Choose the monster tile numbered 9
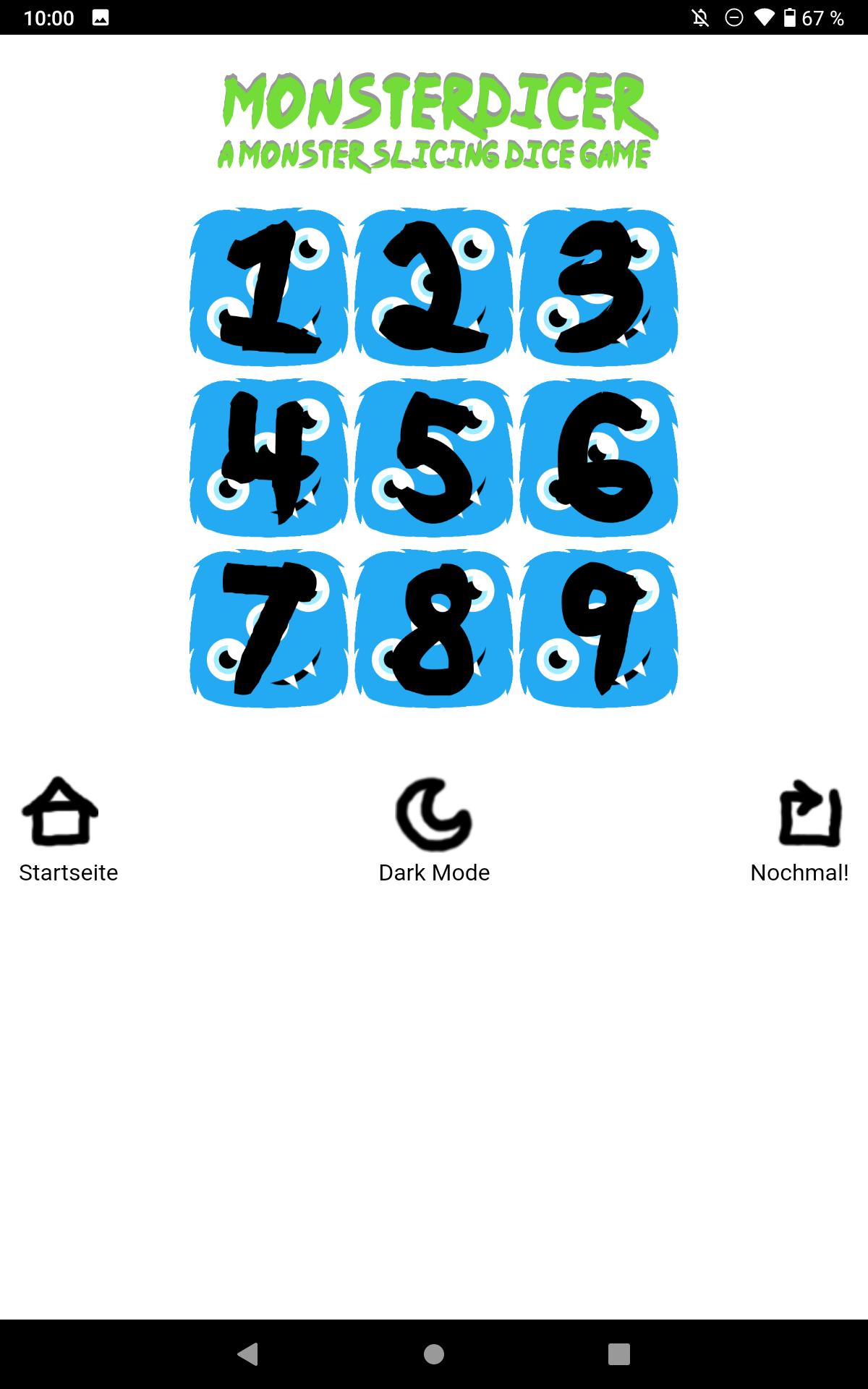 click(x=599, y=629)
